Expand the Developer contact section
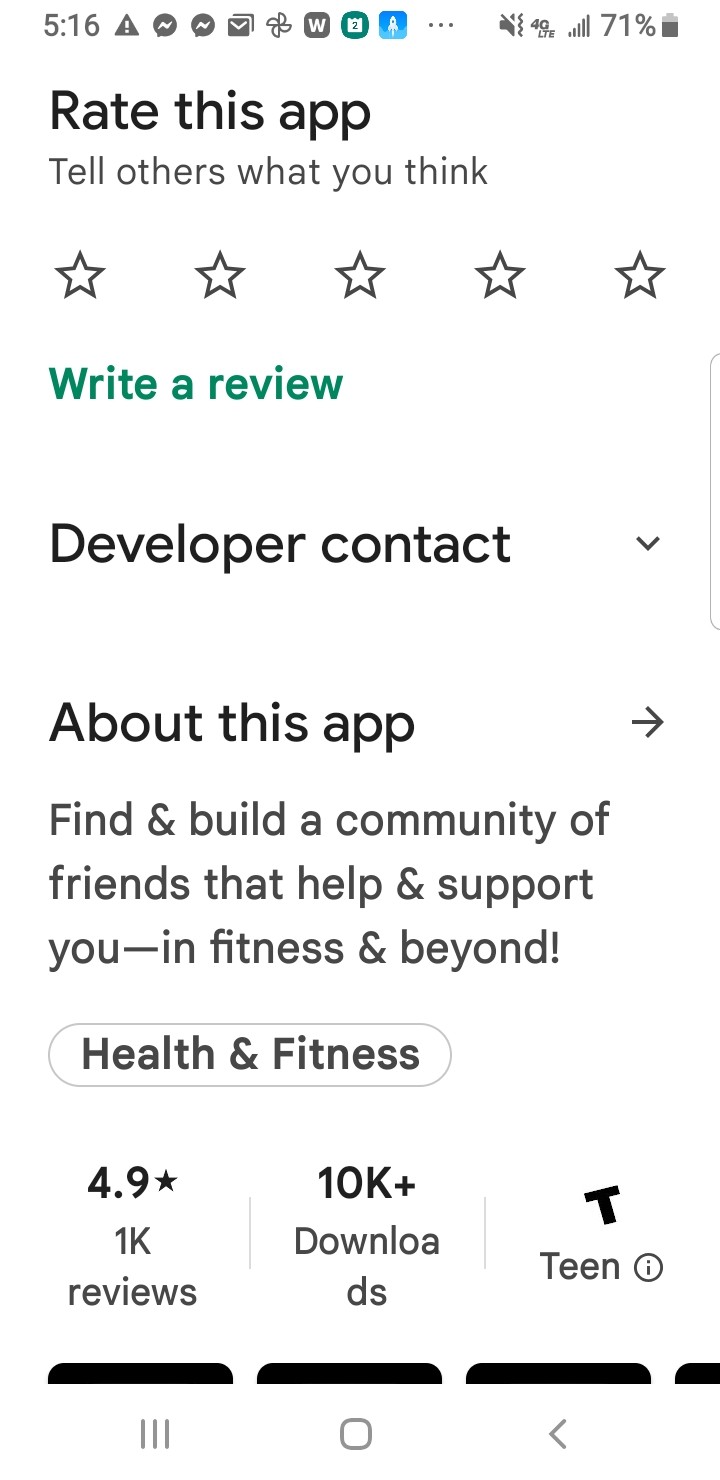The image size is (720, 1480). click(x=648, y=544)
